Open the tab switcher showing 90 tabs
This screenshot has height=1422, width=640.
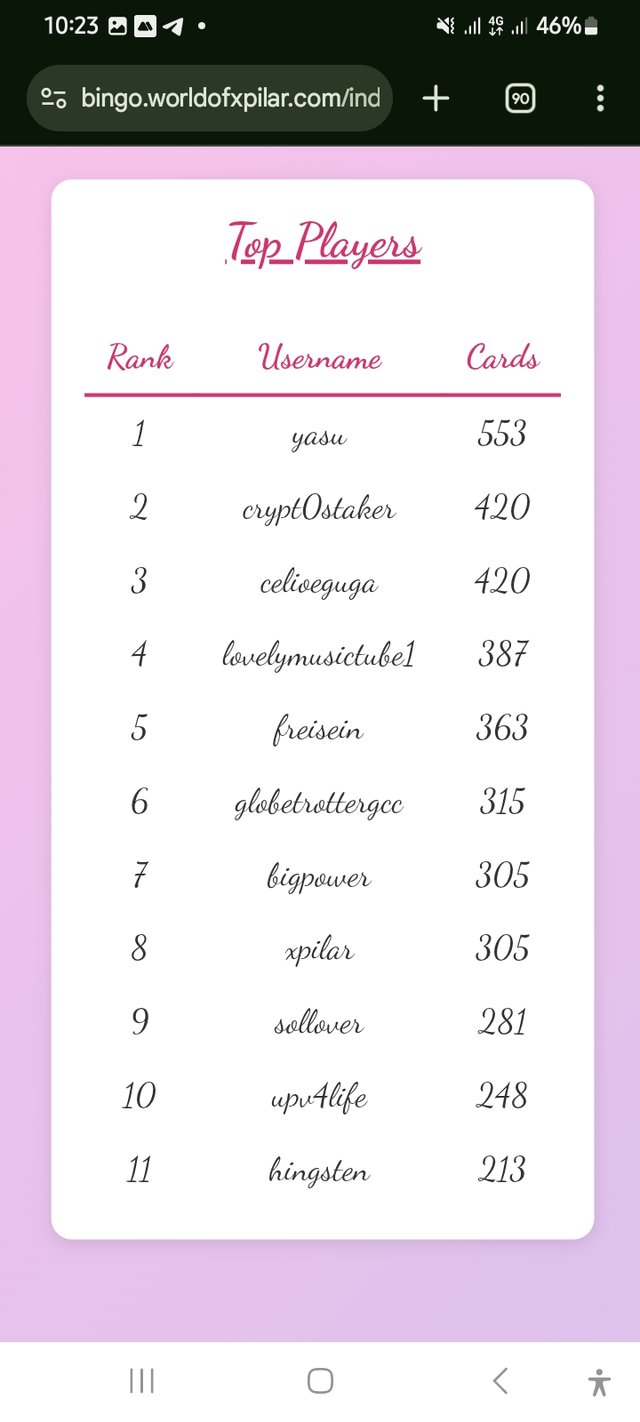coord(520,98)
